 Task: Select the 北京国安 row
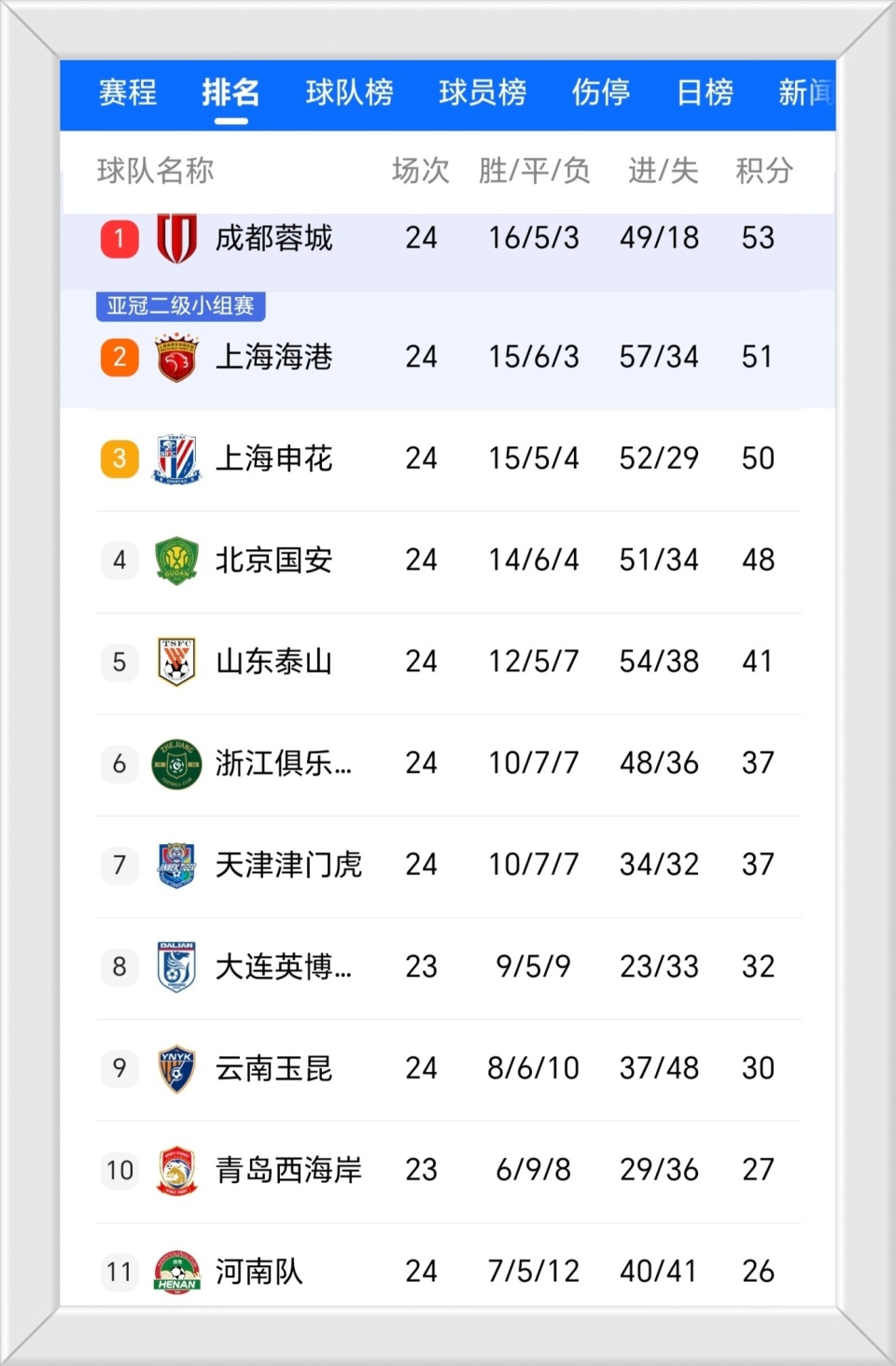pyautogui.click(x=273, y=560)
